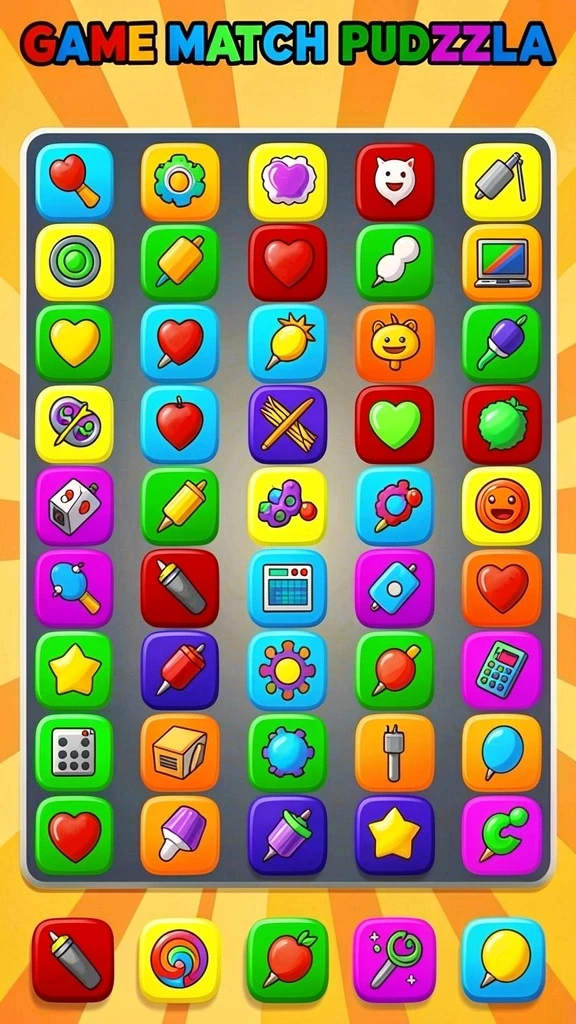This screenshot has width=576, height=1024.
Task: Select the green-screen calendar grid tile
Action: pos(287,588)
